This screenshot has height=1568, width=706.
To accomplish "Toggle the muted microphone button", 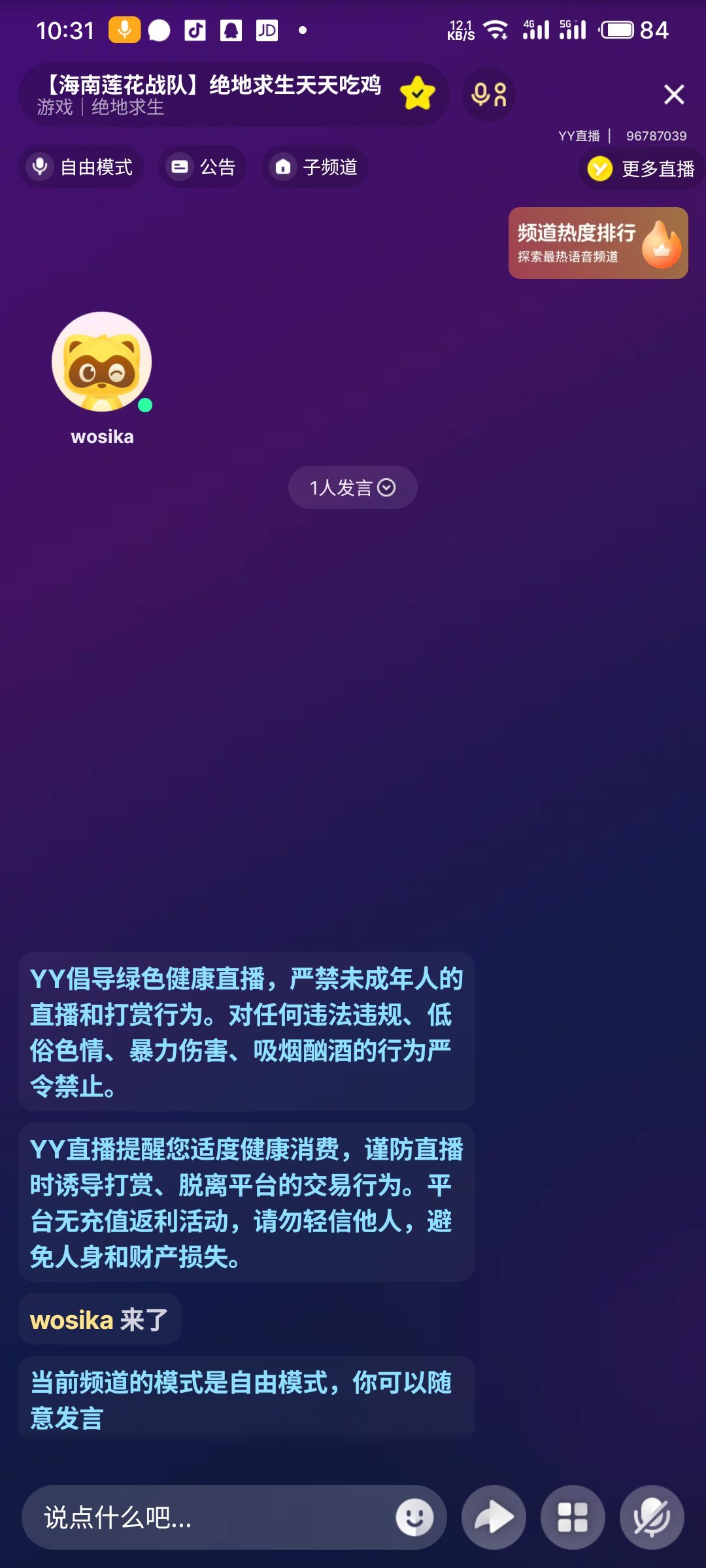I will coord(652,1517).
